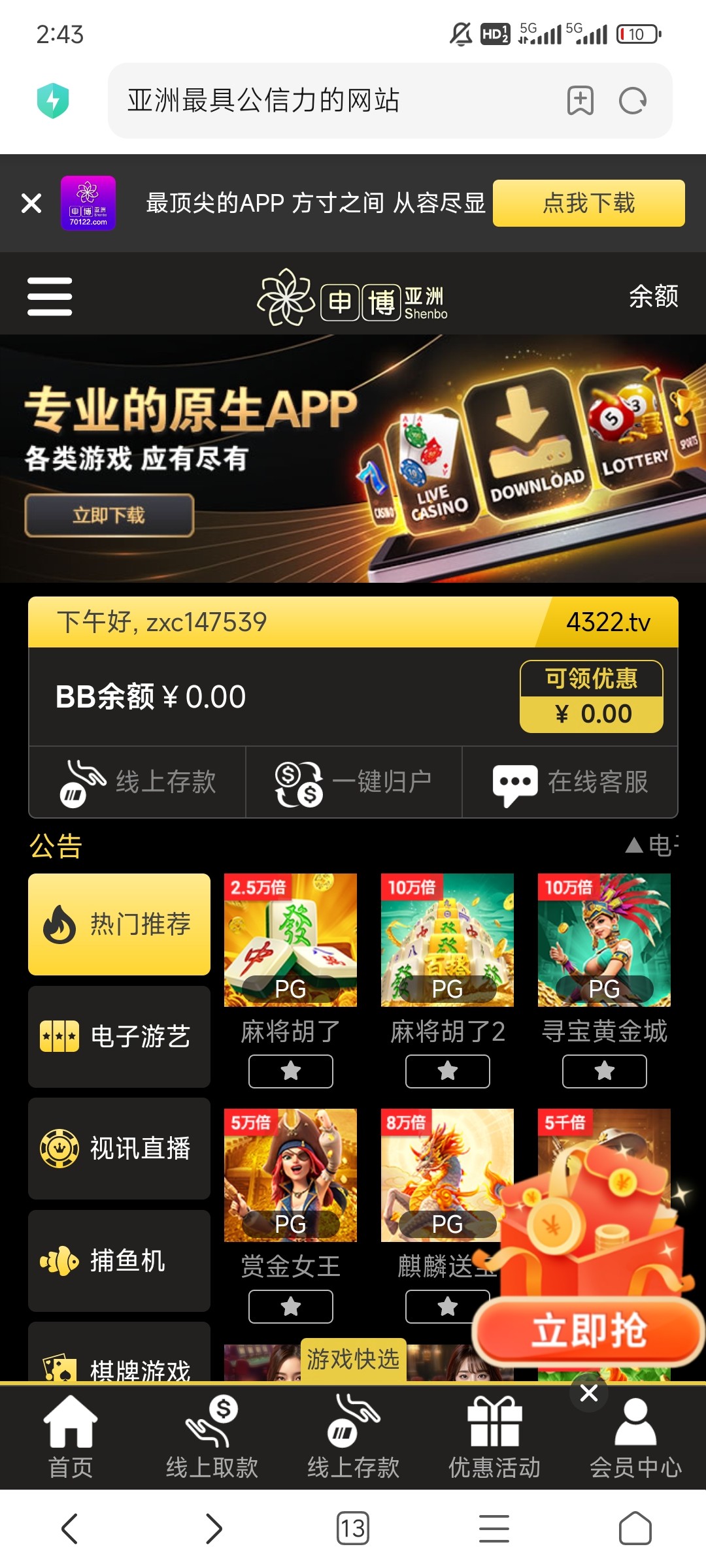Open 线上存款 in the balance card
The width and height of the screenshot is (706, 1568).
137,782
